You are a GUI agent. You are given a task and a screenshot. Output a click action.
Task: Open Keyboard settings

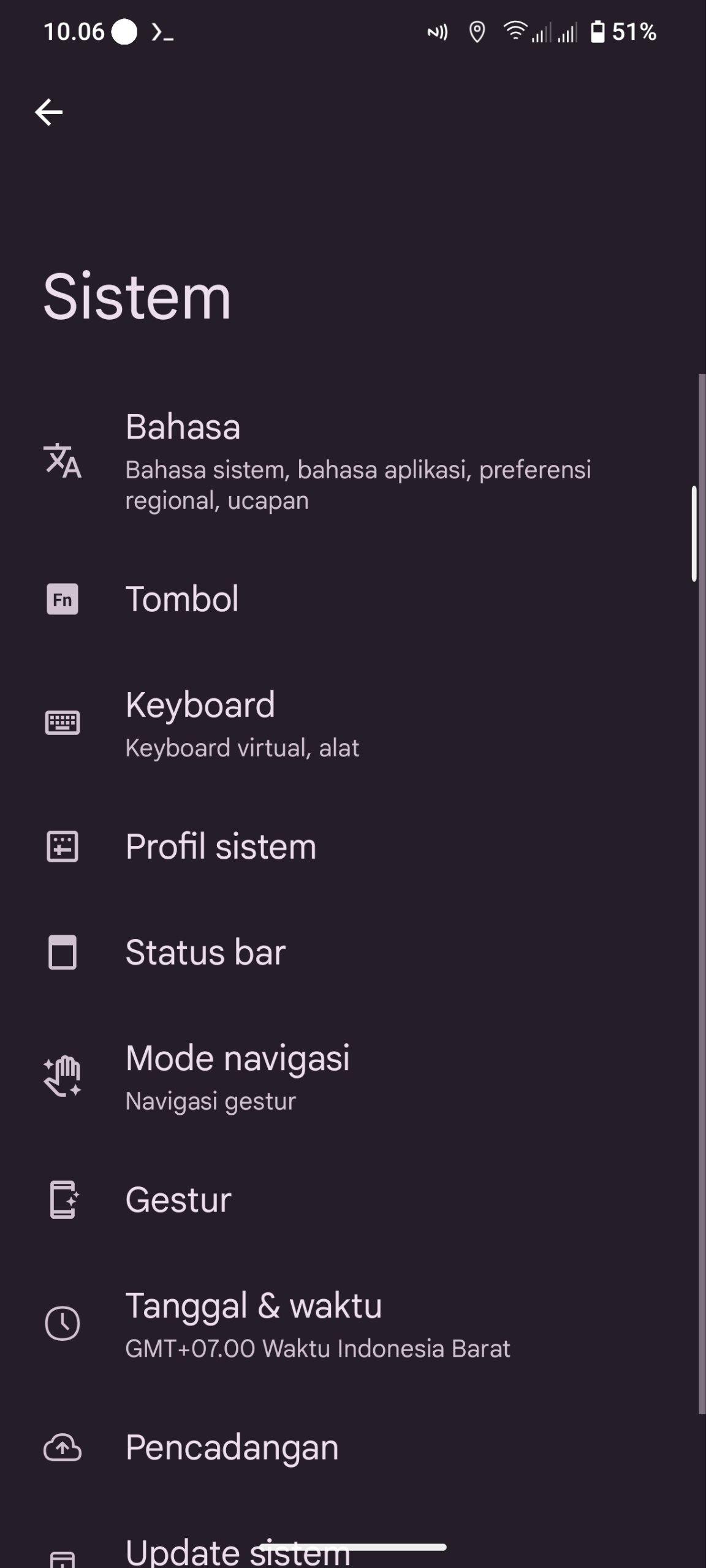click(353, 723)
